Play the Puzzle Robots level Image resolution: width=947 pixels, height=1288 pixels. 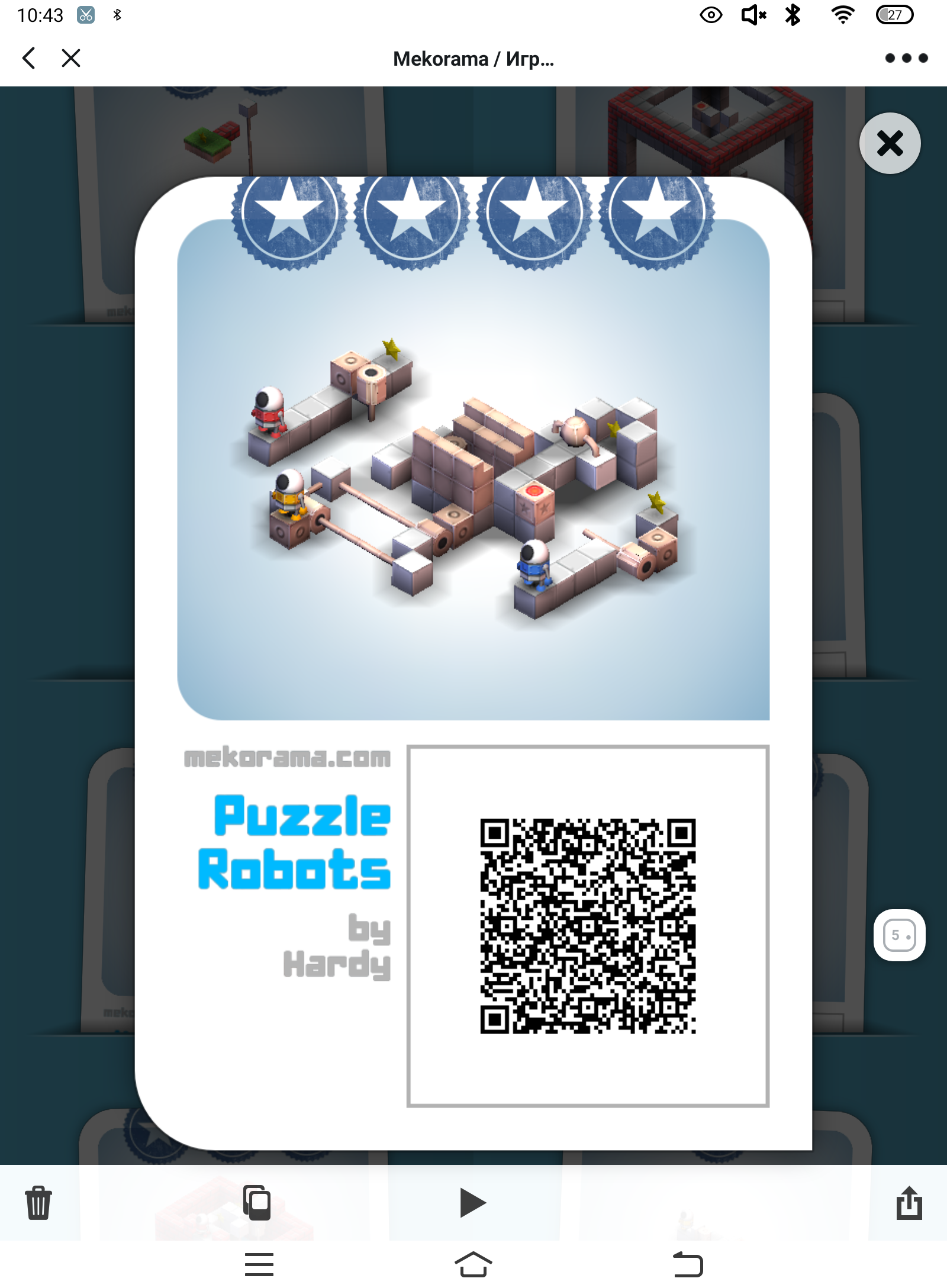point(472,1203)
